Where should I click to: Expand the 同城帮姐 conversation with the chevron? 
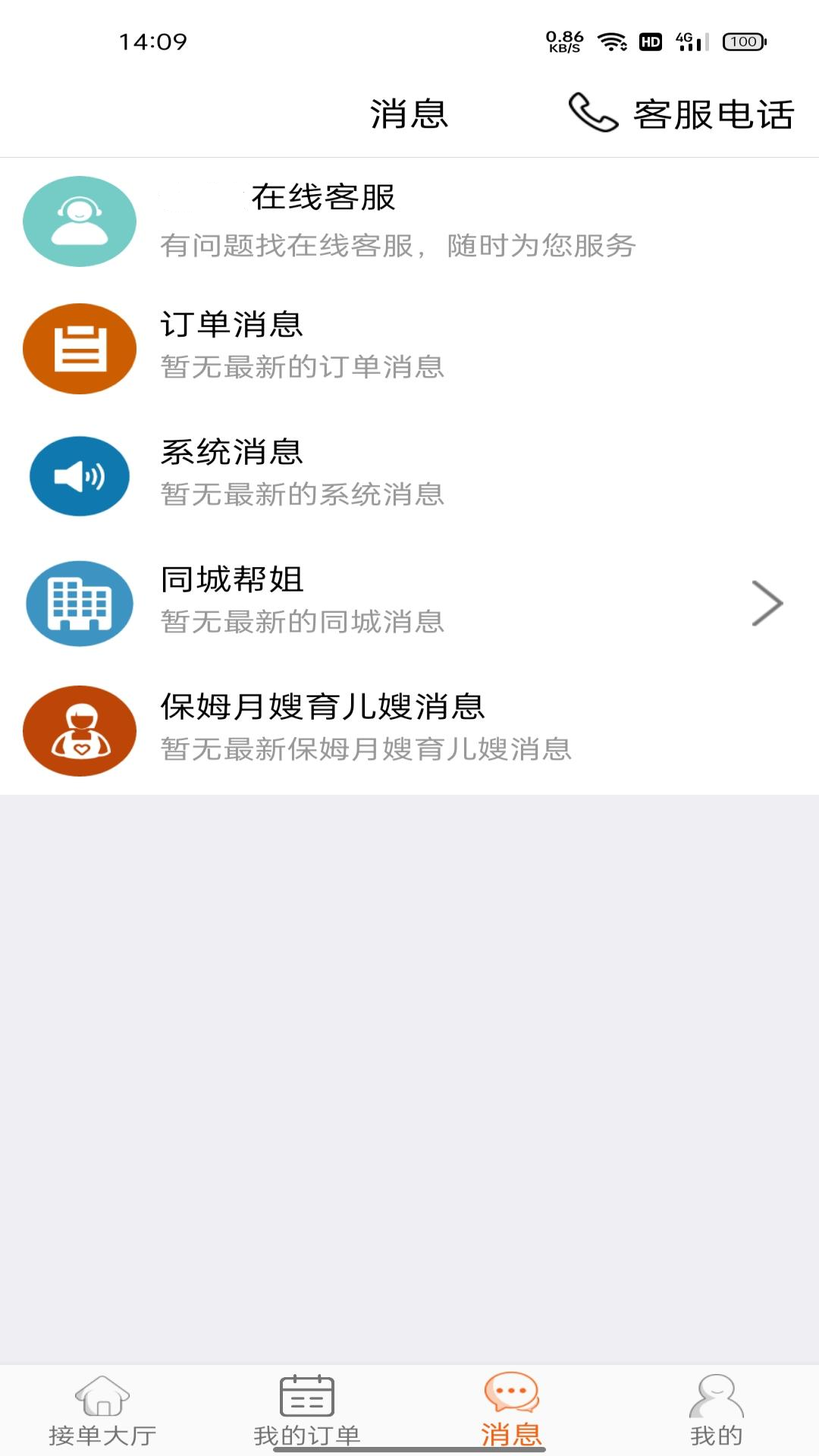pos(767,604)
